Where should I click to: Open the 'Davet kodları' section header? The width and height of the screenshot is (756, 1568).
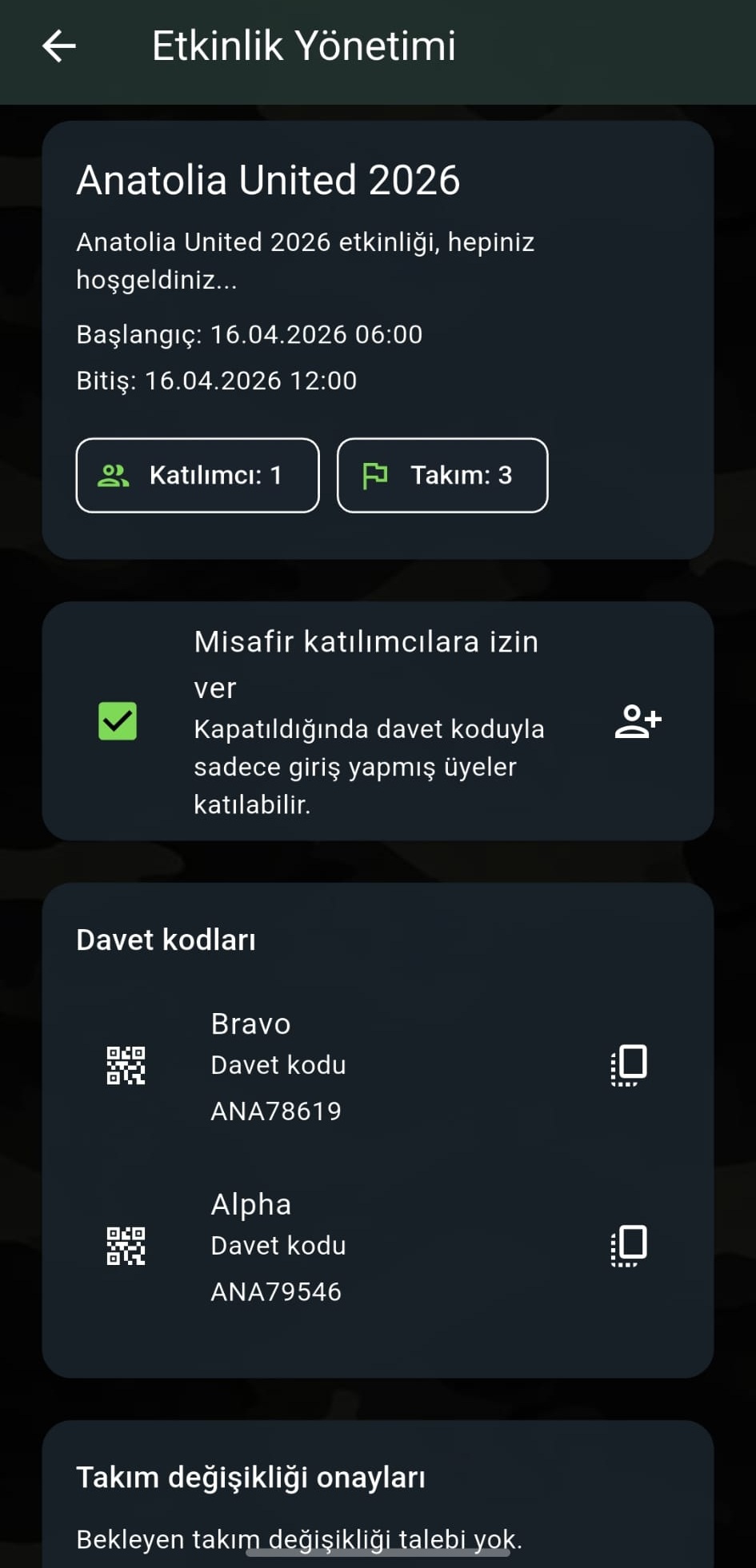point(165,939)
